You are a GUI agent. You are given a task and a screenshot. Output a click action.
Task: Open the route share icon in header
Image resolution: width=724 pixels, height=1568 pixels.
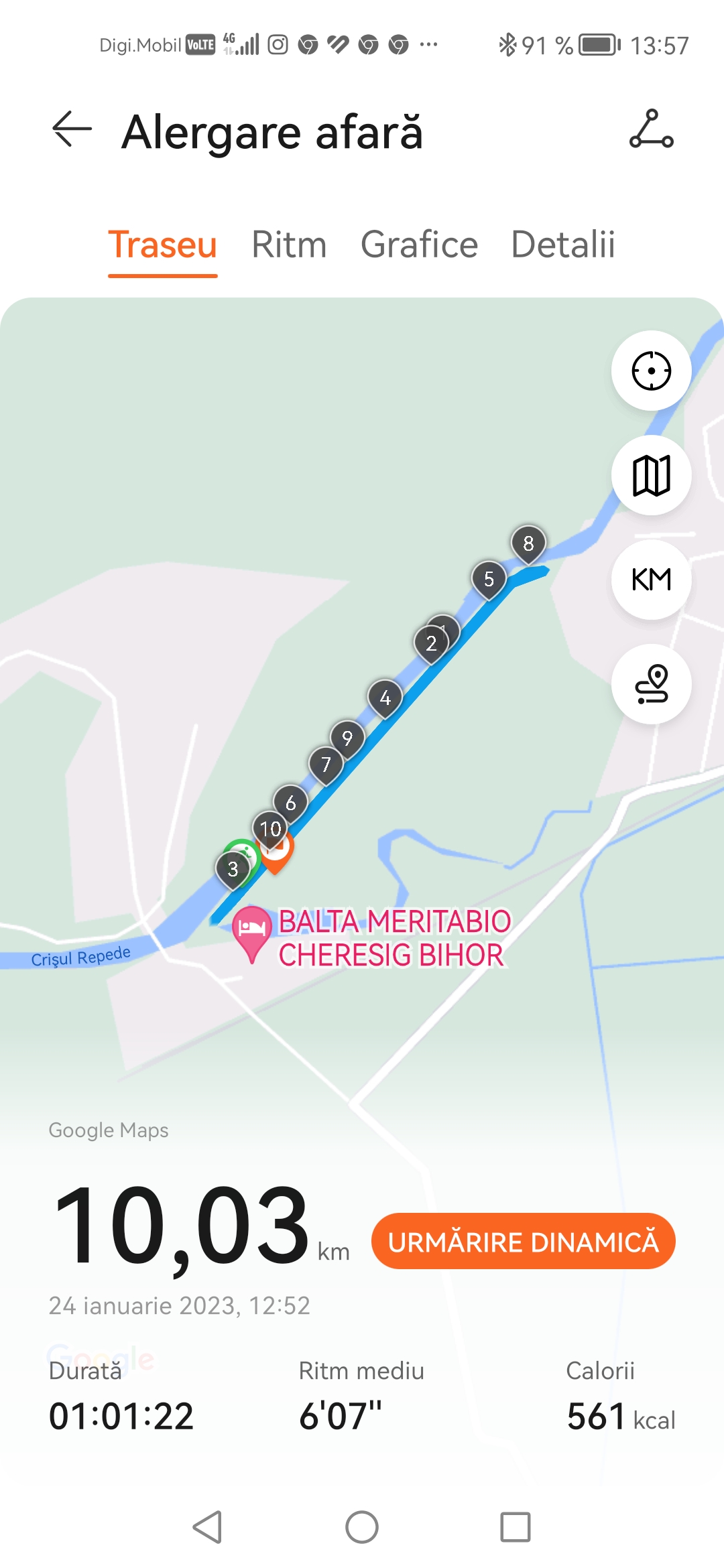(x=651, y=129)
